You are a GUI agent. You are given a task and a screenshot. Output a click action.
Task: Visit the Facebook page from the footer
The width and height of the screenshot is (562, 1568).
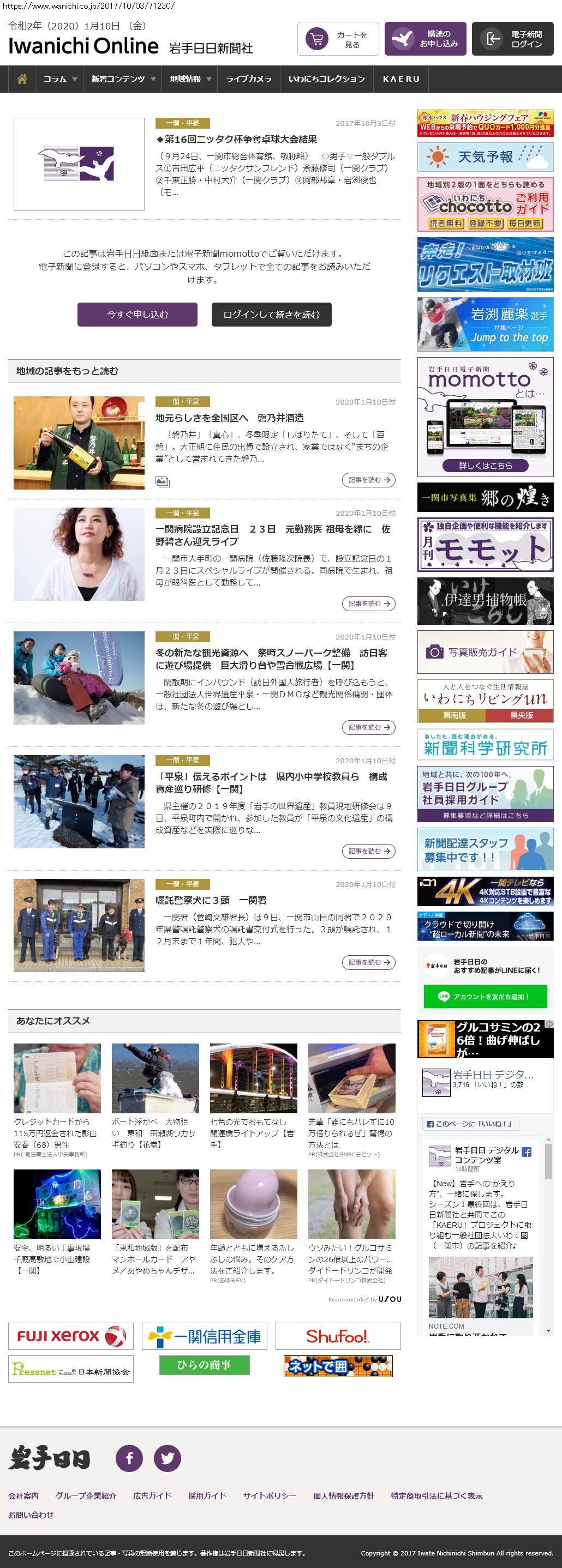(x=129, y=1458)
